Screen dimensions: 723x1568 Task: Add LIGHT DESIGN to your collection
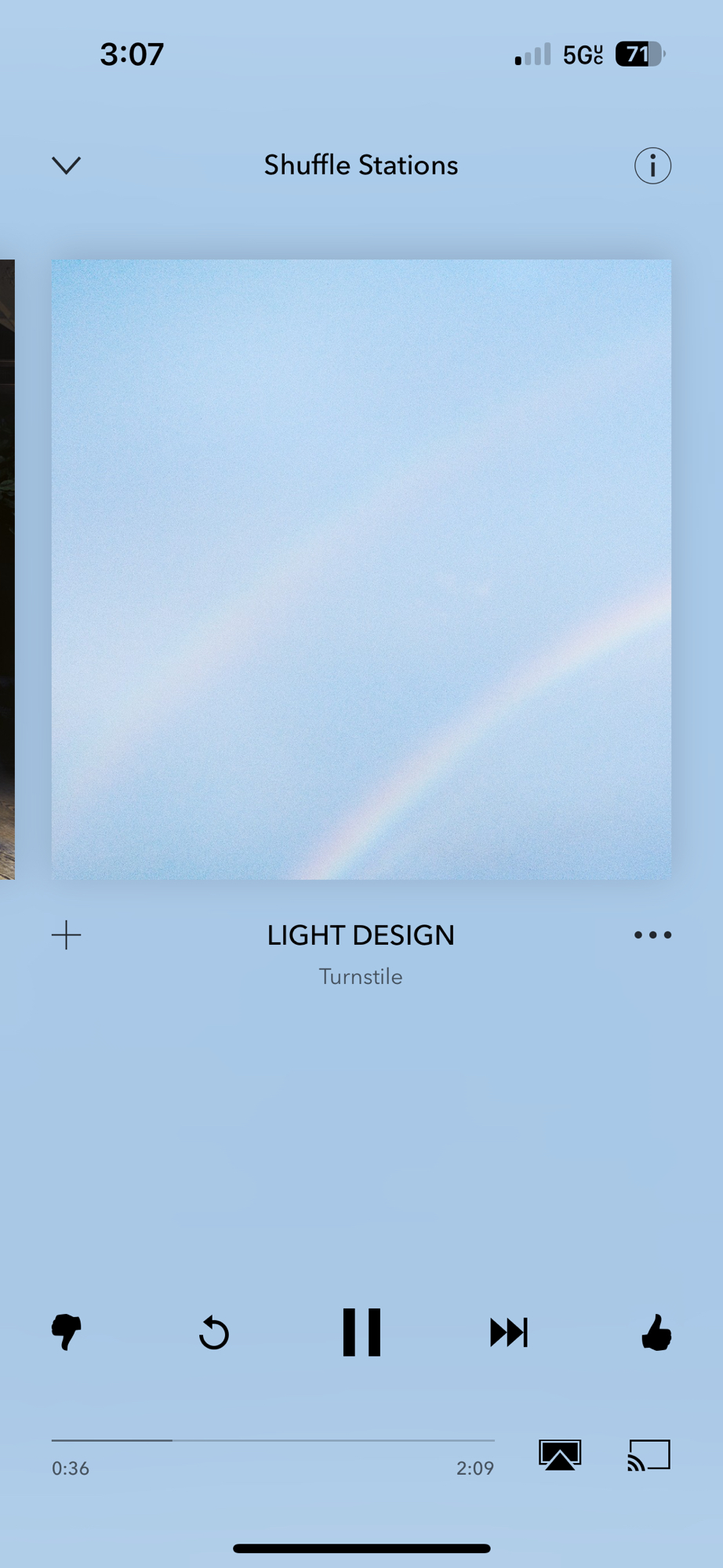click(x=67, y=935)
